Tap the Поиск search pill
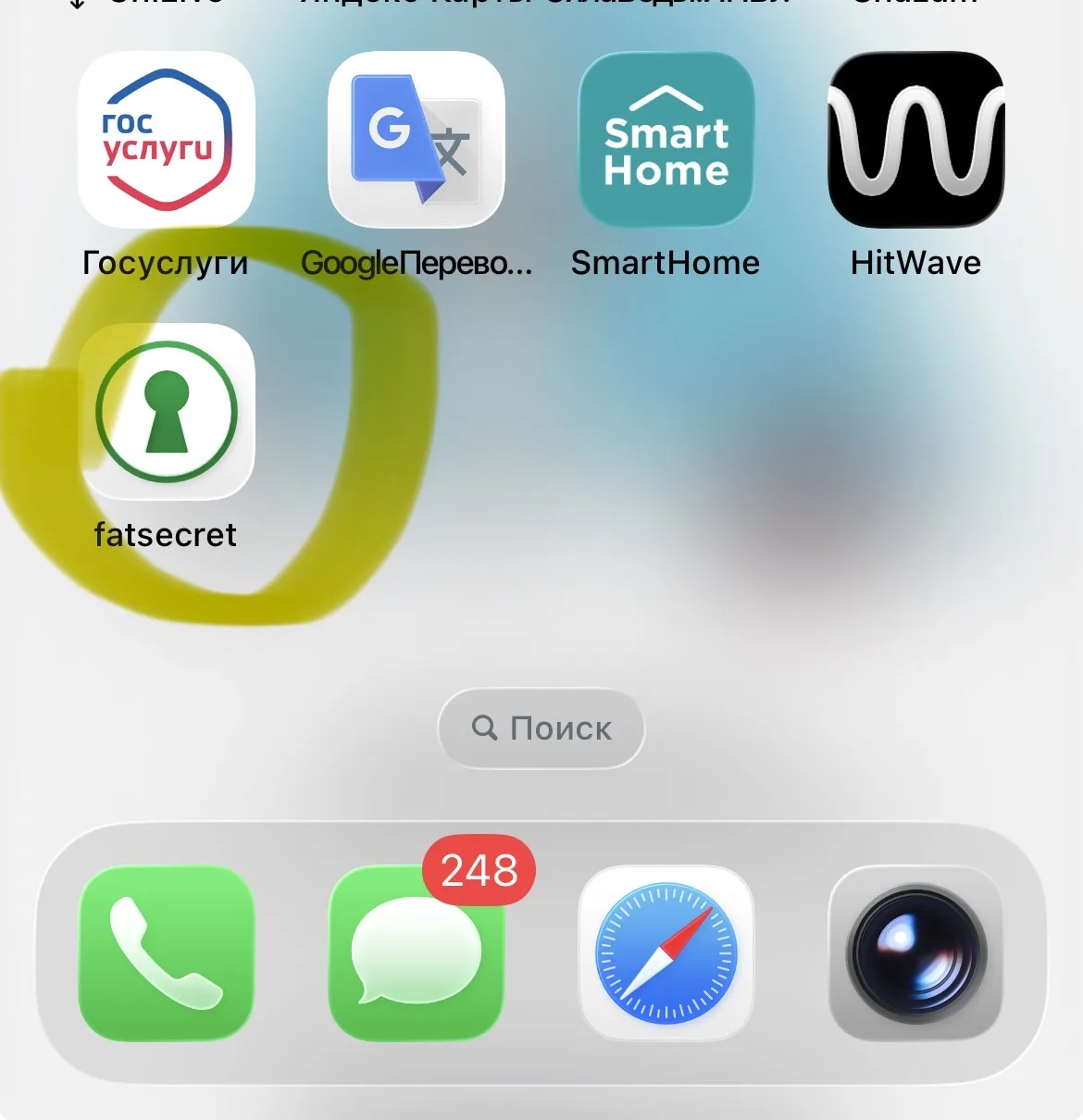The image size is (1083, 1120). click(x=541, y=728)
